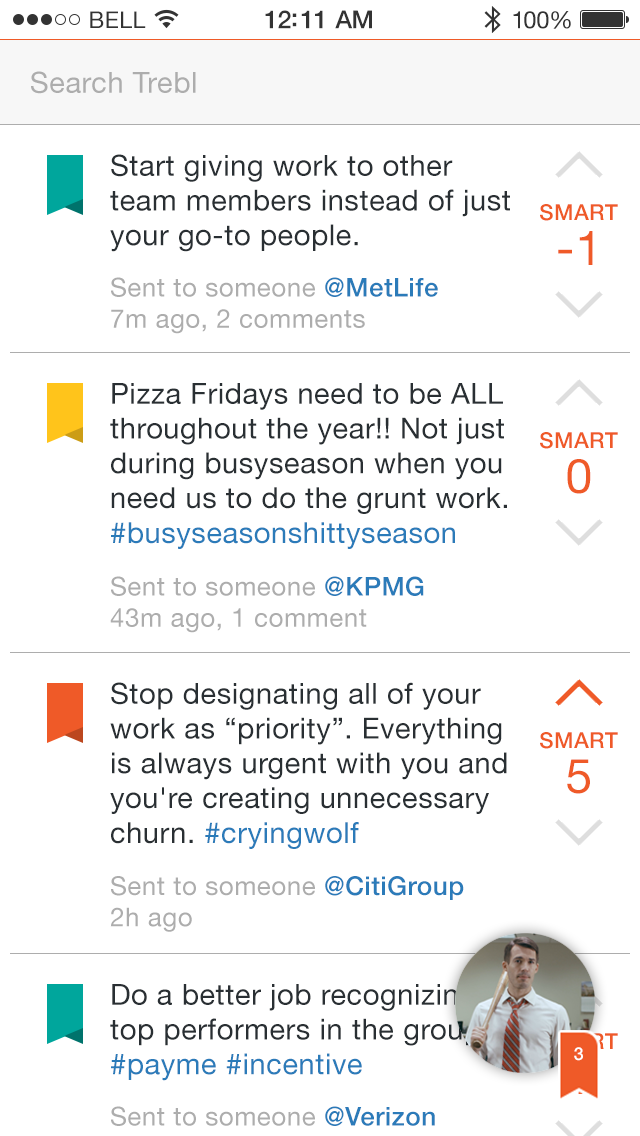Upvote the Pizza Fridays post
Screen dimensions: 640x1136
click(578, 394)
